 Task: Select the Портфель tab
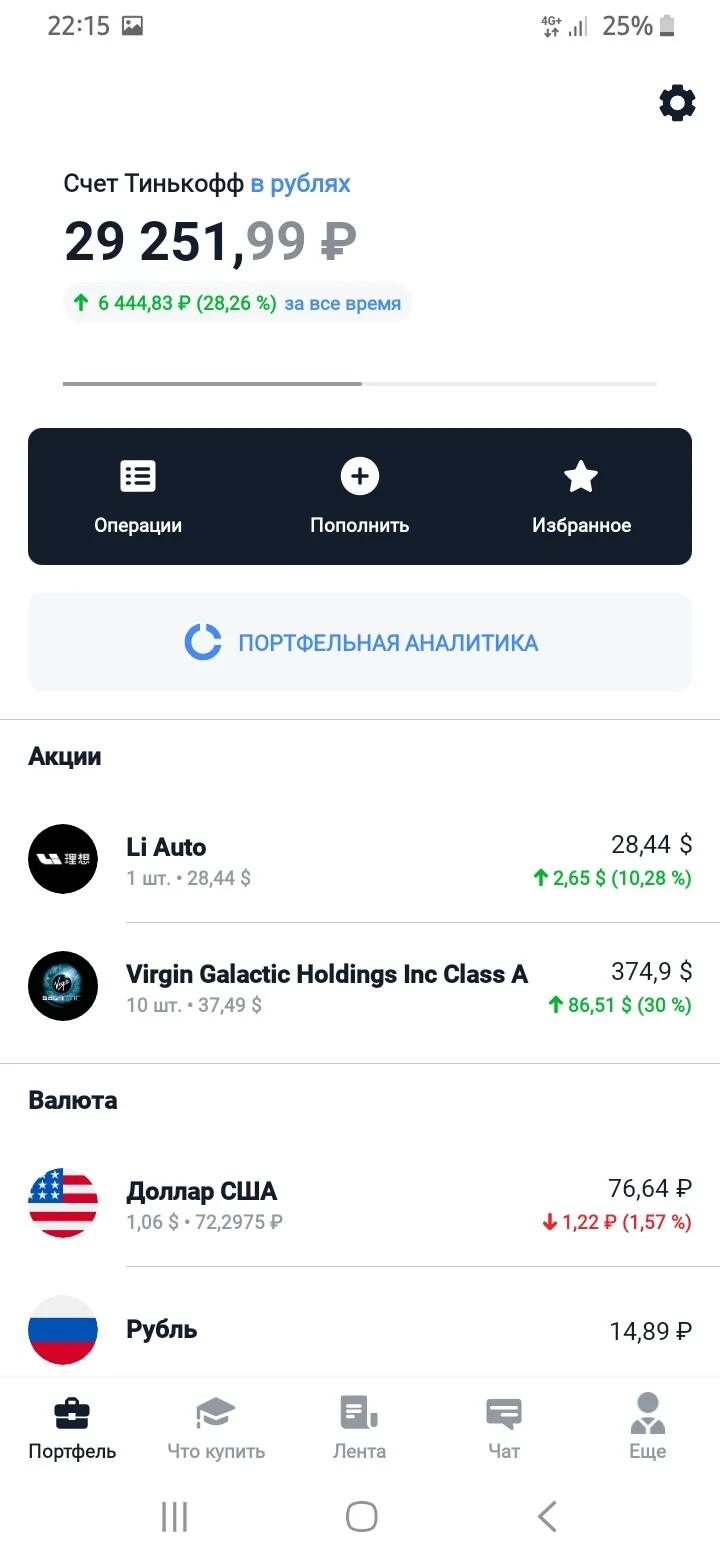coord(72,1429)
